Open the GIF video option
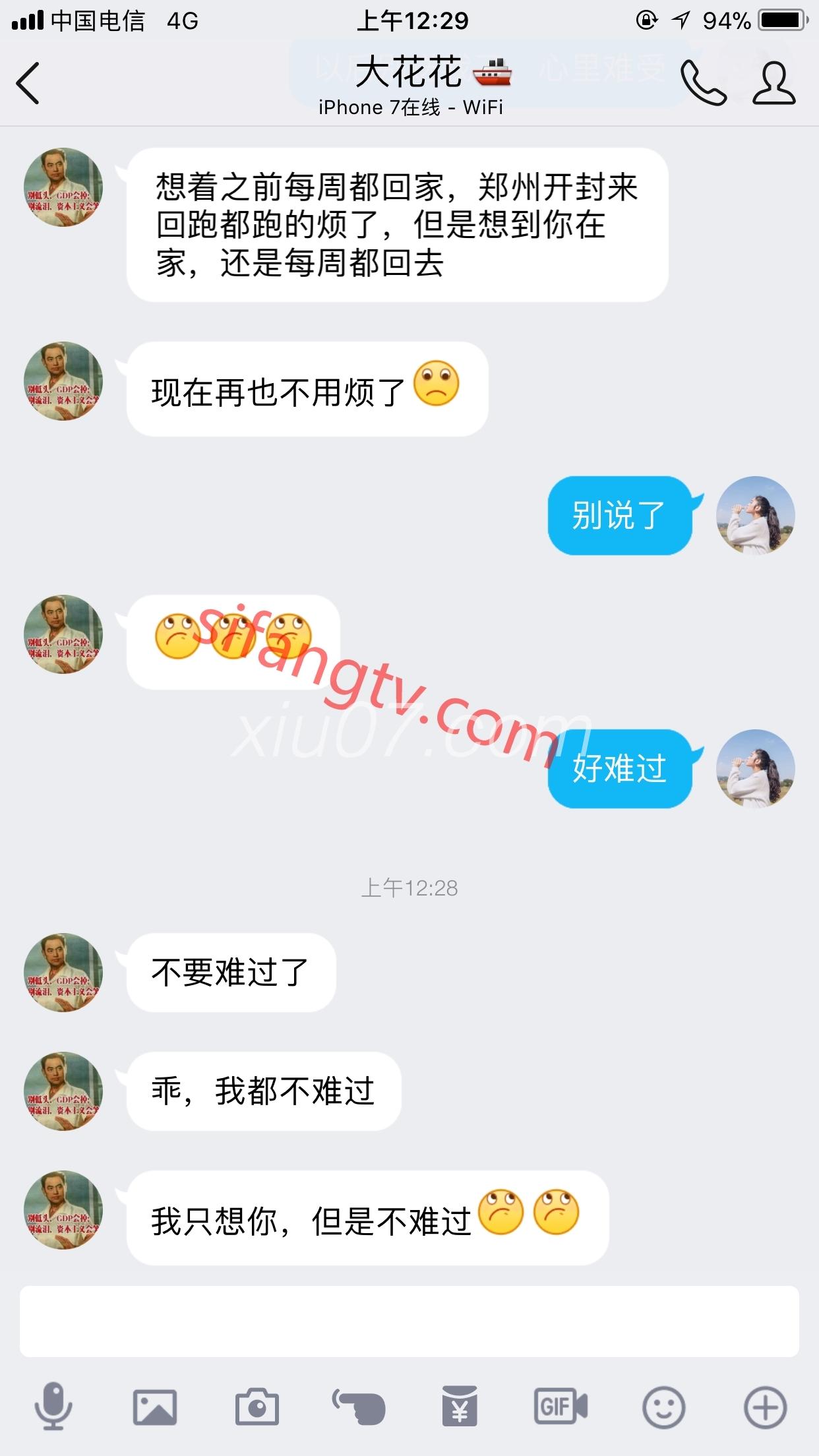 pos(561,1407)
